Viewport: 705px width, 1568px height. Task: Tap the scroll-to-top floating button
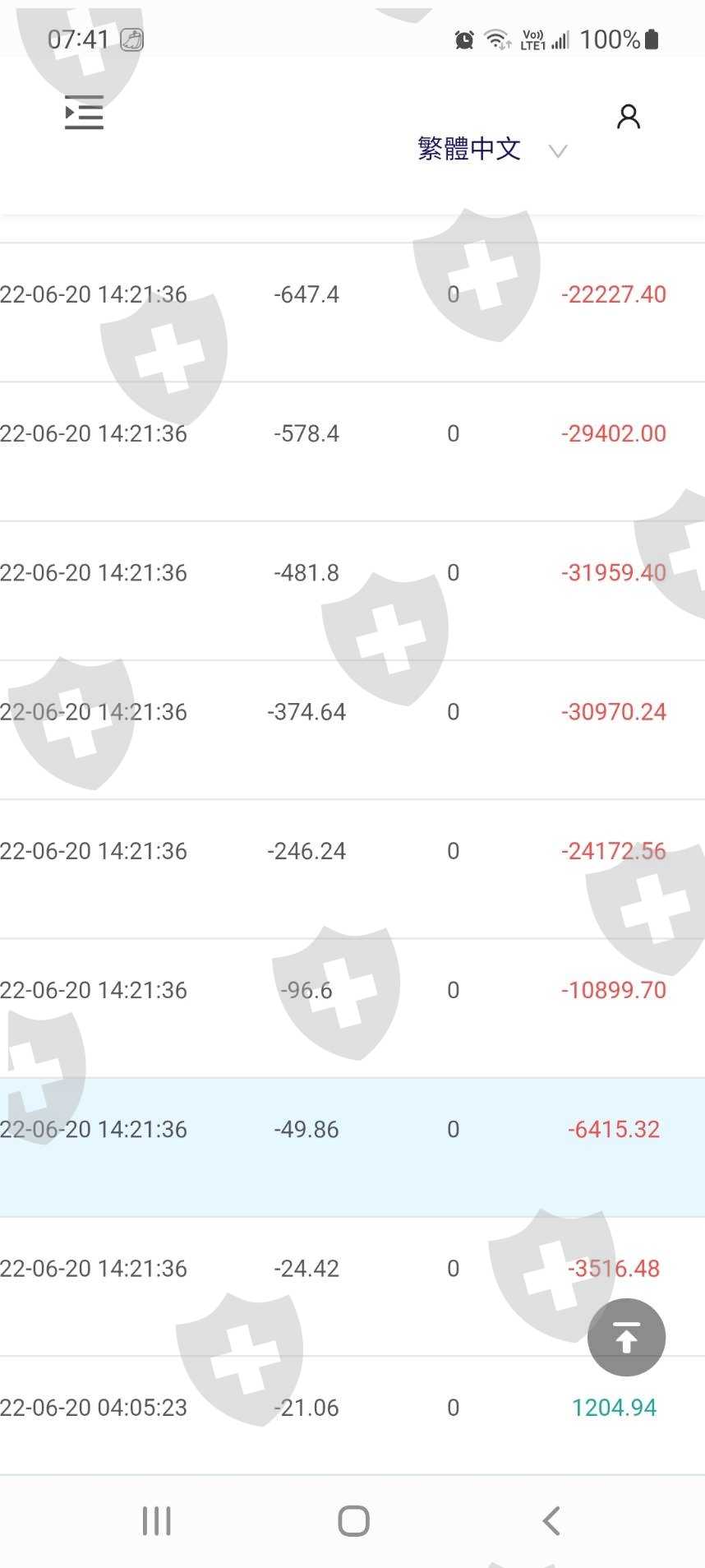pos(626,1337)
